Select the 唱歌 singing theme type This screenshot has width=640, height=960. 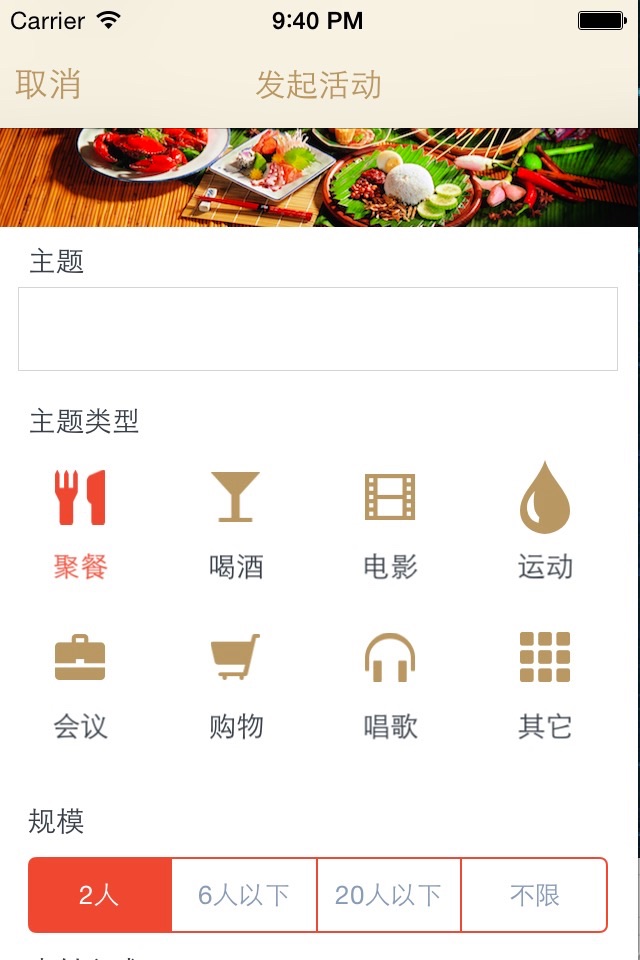click(390, 686)
